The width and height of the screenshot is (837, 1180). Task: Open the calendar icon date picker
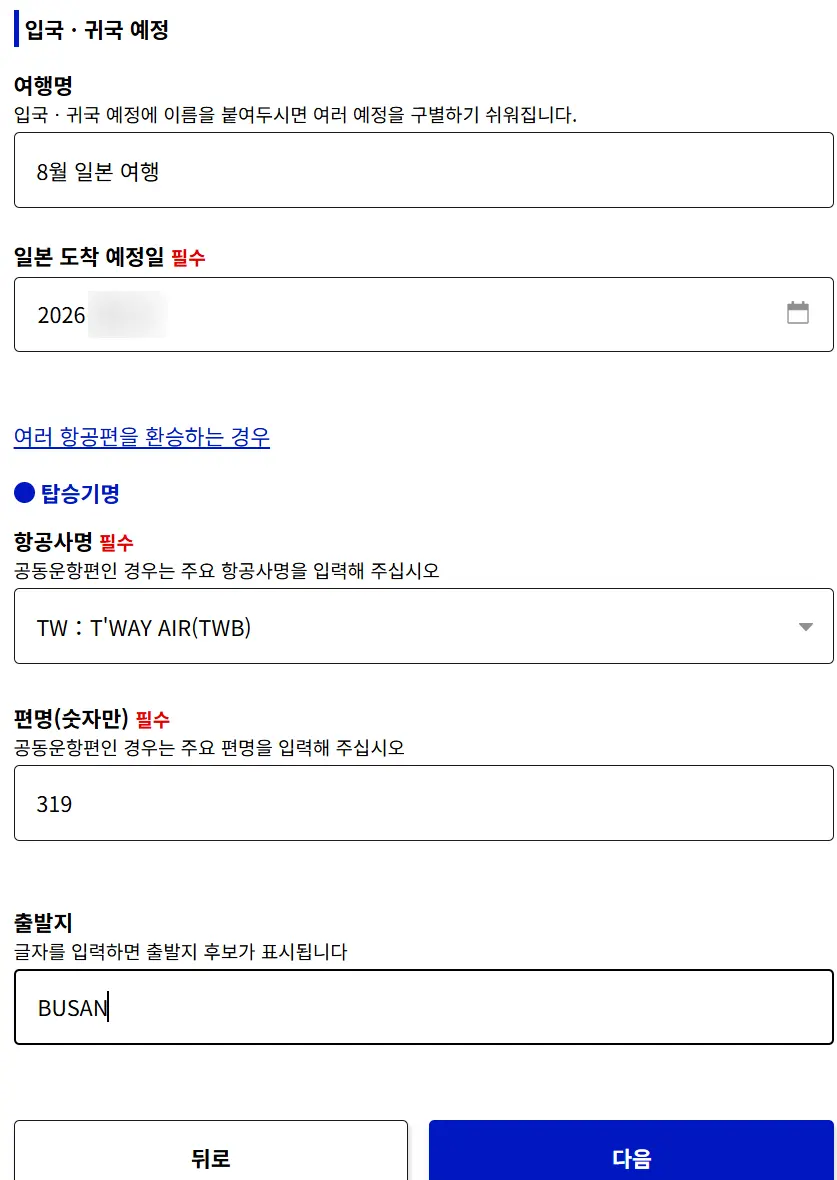point(798,312)
